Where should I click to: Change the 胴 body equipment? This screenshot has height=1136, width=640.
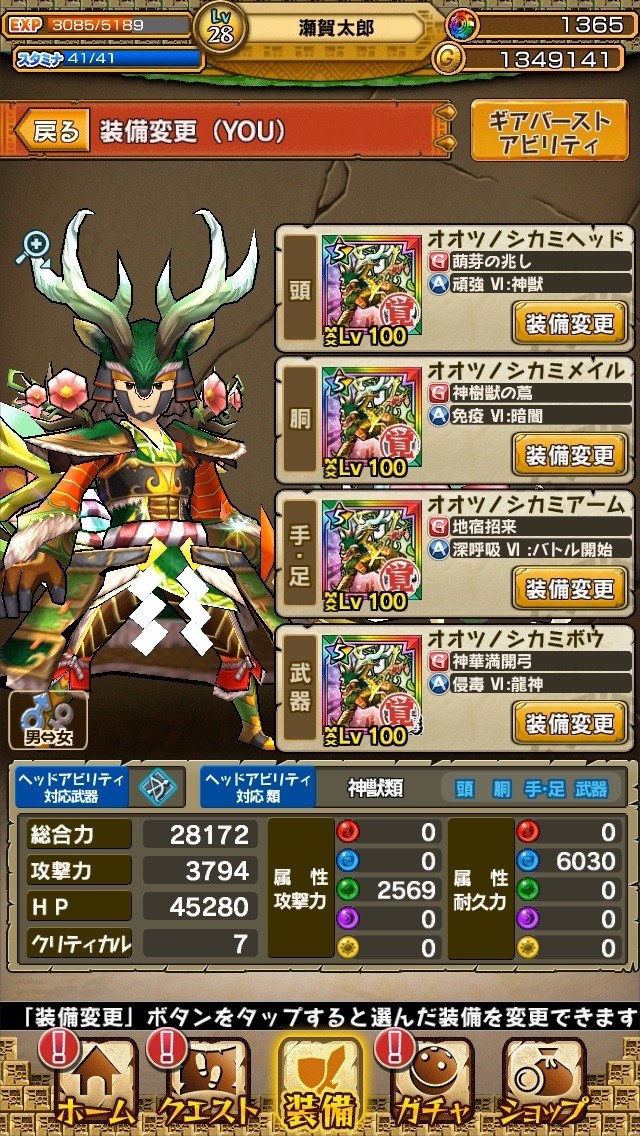coord(569,456)
